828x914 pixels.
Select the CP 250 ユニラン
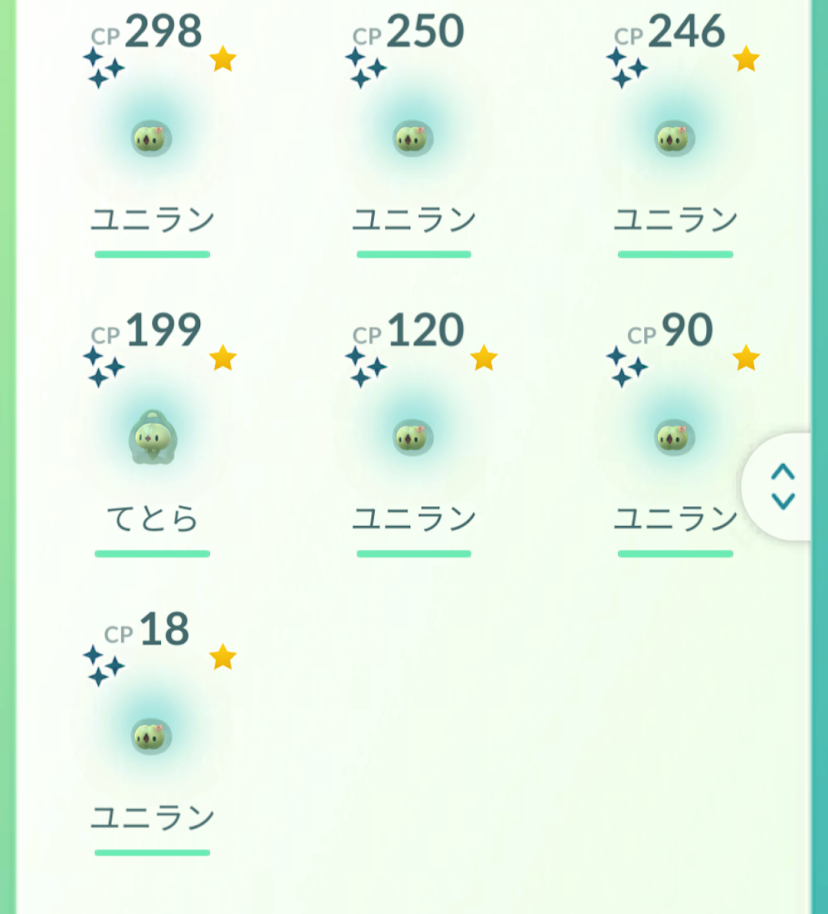tap(413, 138)
